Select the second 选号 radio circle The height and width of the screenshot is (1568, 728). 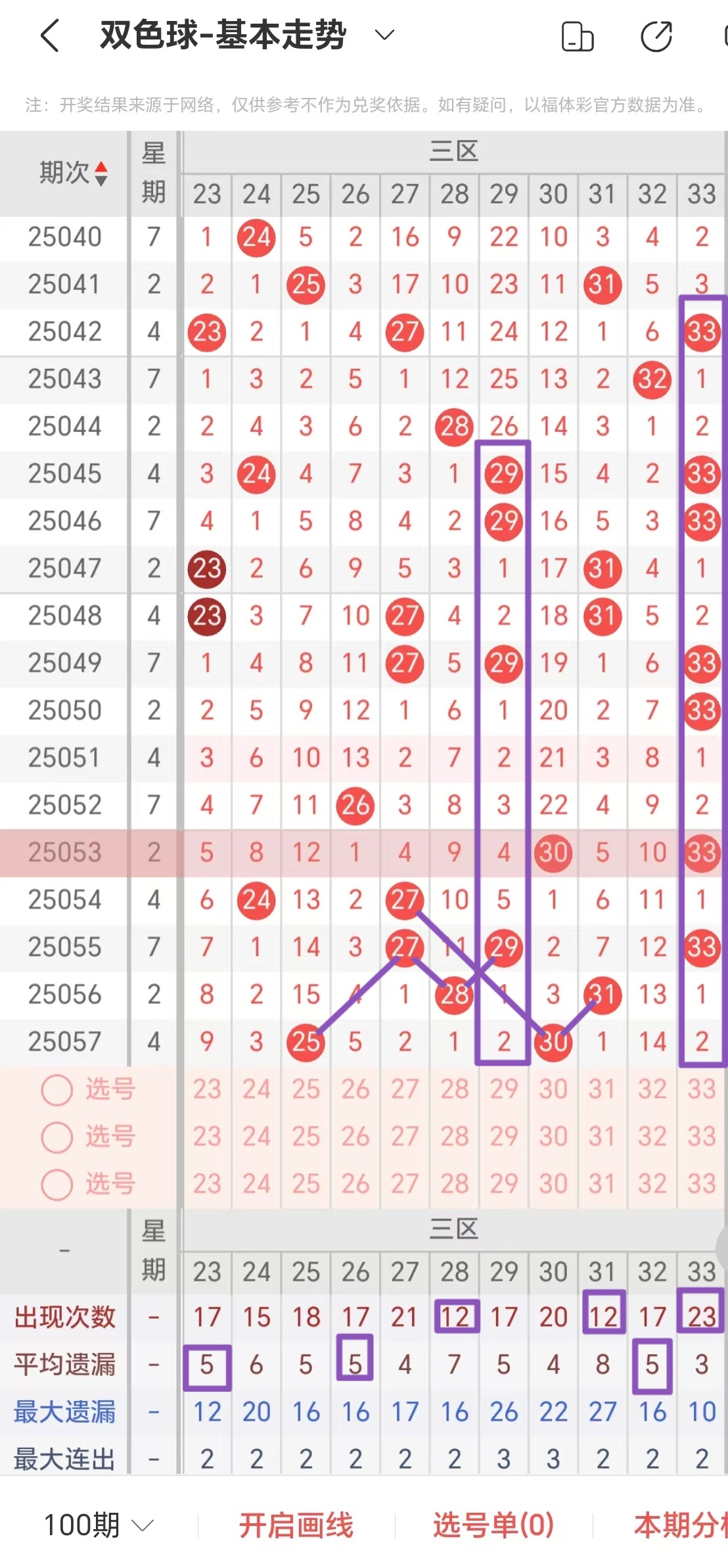pos(57,1136)
